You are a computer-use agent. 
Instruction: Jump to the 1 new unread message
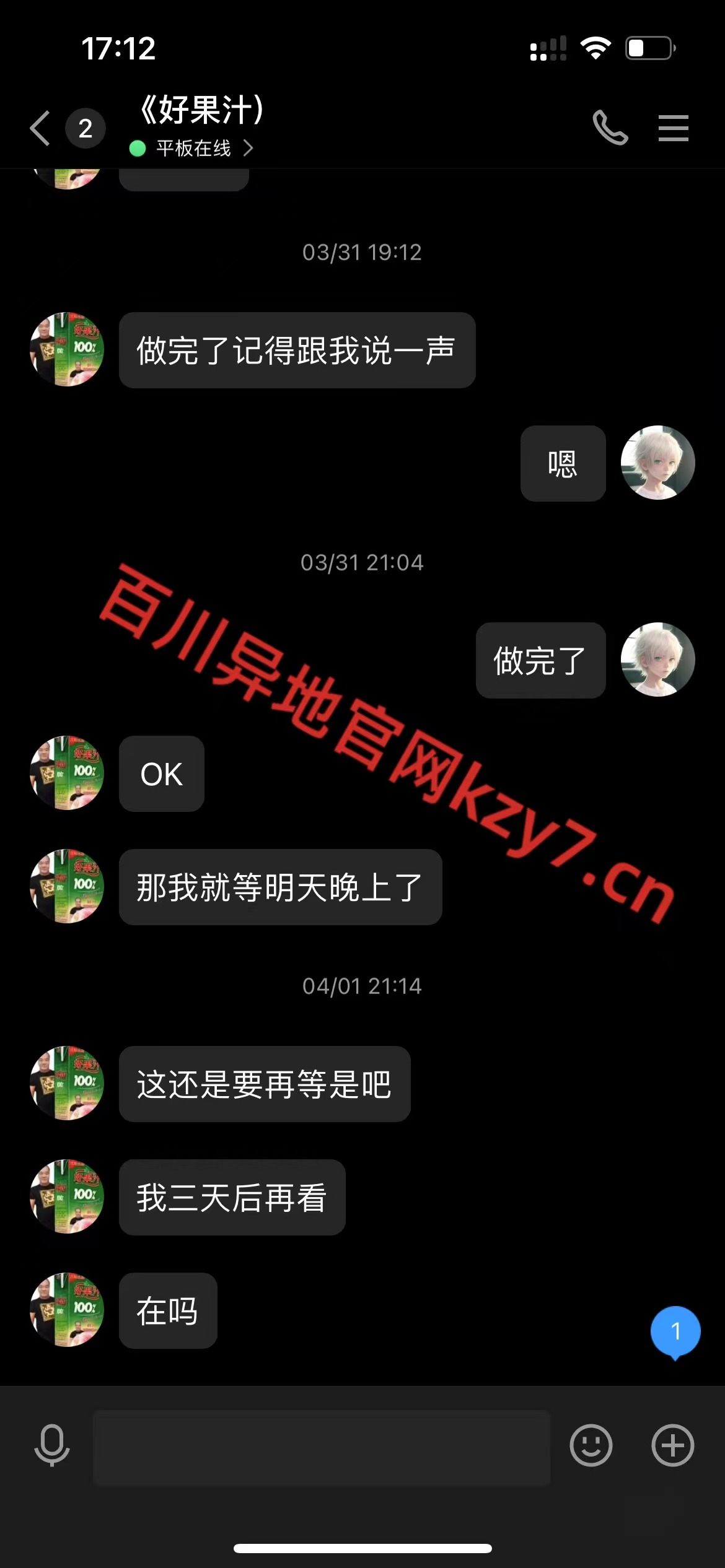[675, 1332]
